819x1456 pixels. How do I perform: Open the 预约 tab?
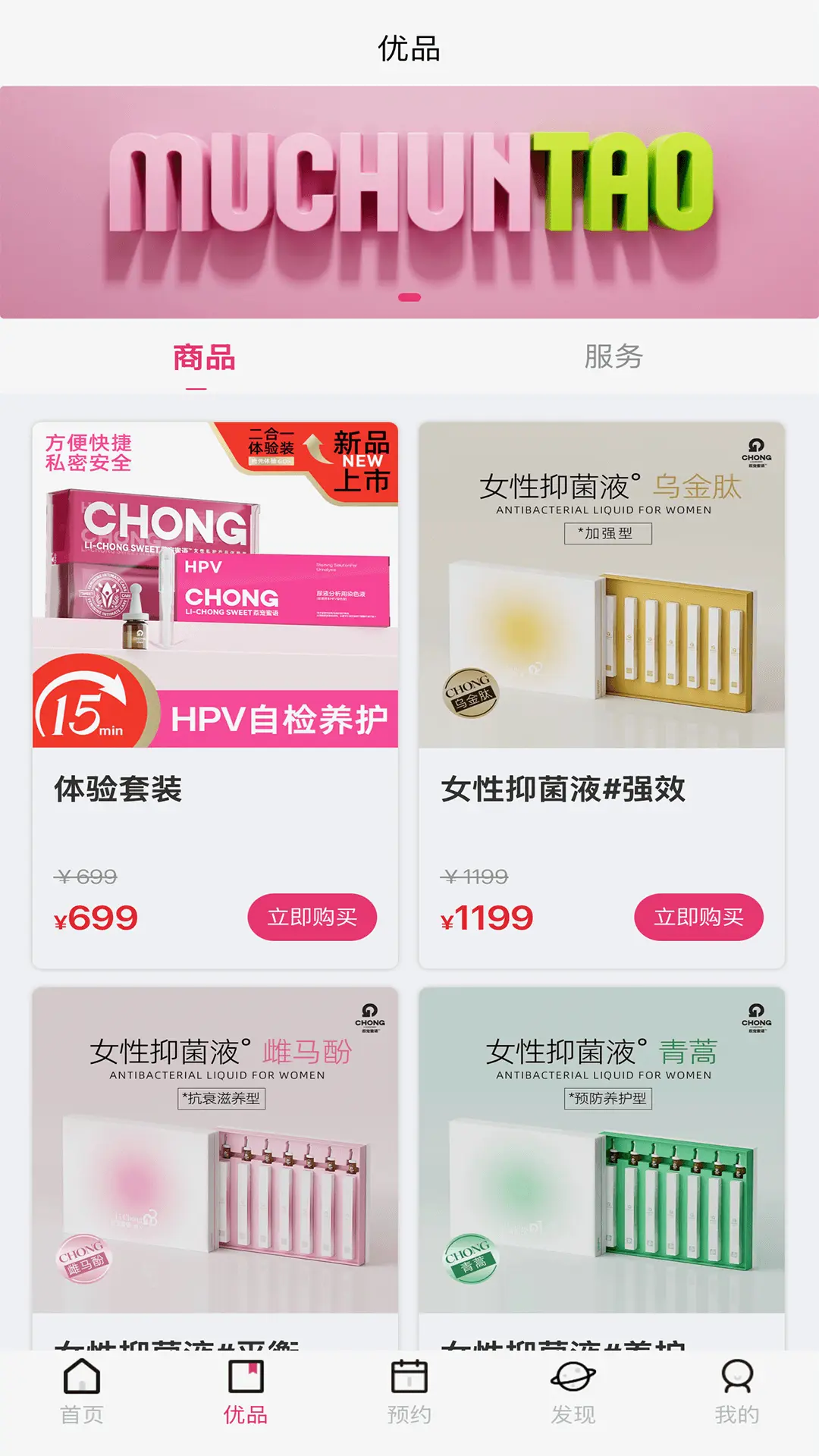coord(409,1392)
